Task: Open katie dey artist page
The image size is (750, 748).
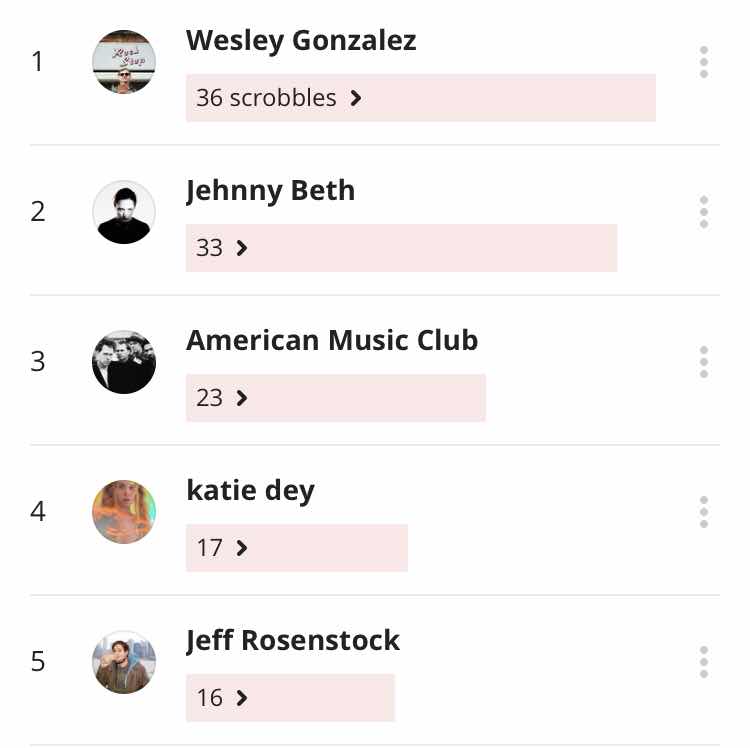Action: point(250,491)
